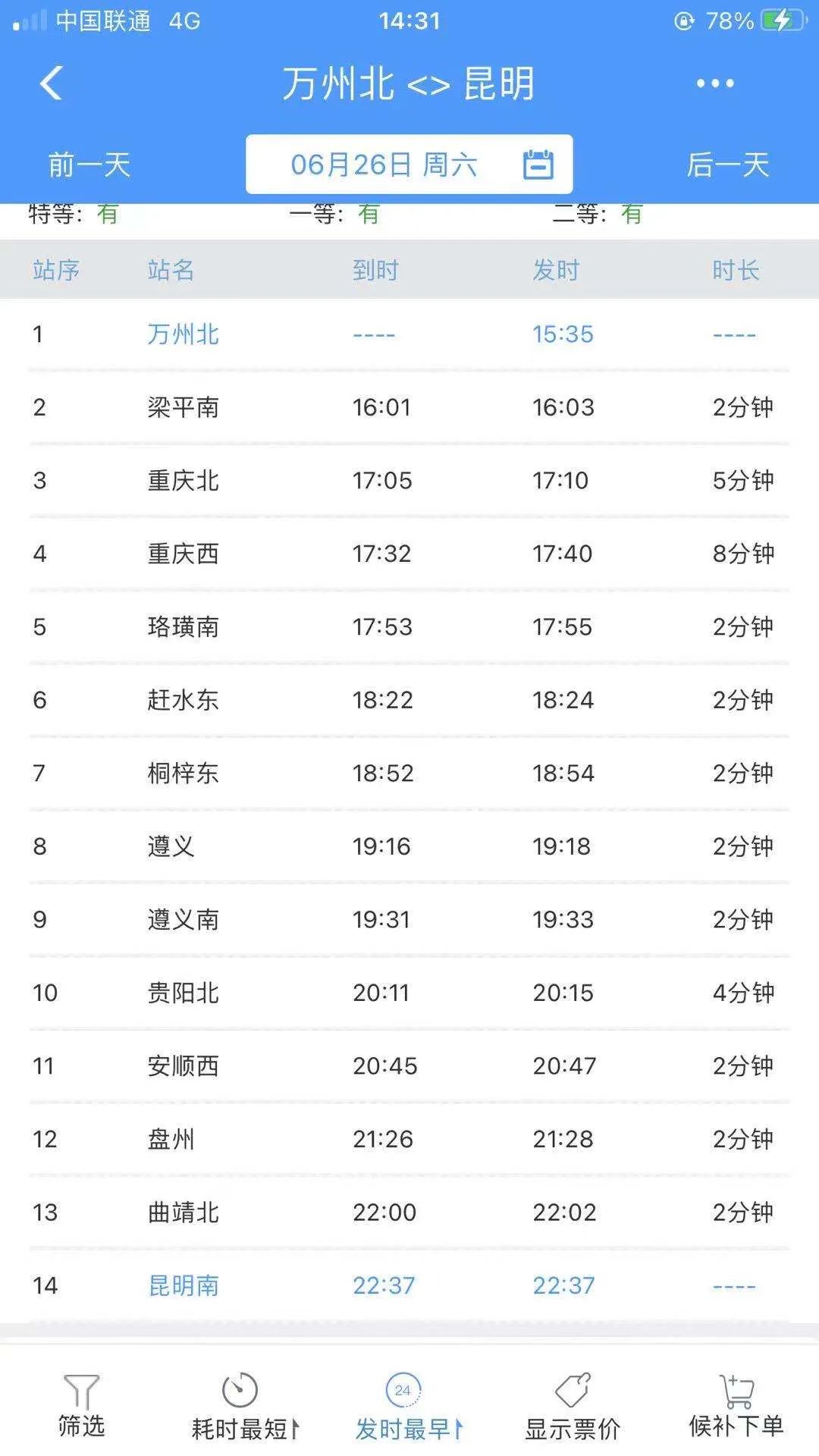Tap the back arrow to return

tap(50, 83)
